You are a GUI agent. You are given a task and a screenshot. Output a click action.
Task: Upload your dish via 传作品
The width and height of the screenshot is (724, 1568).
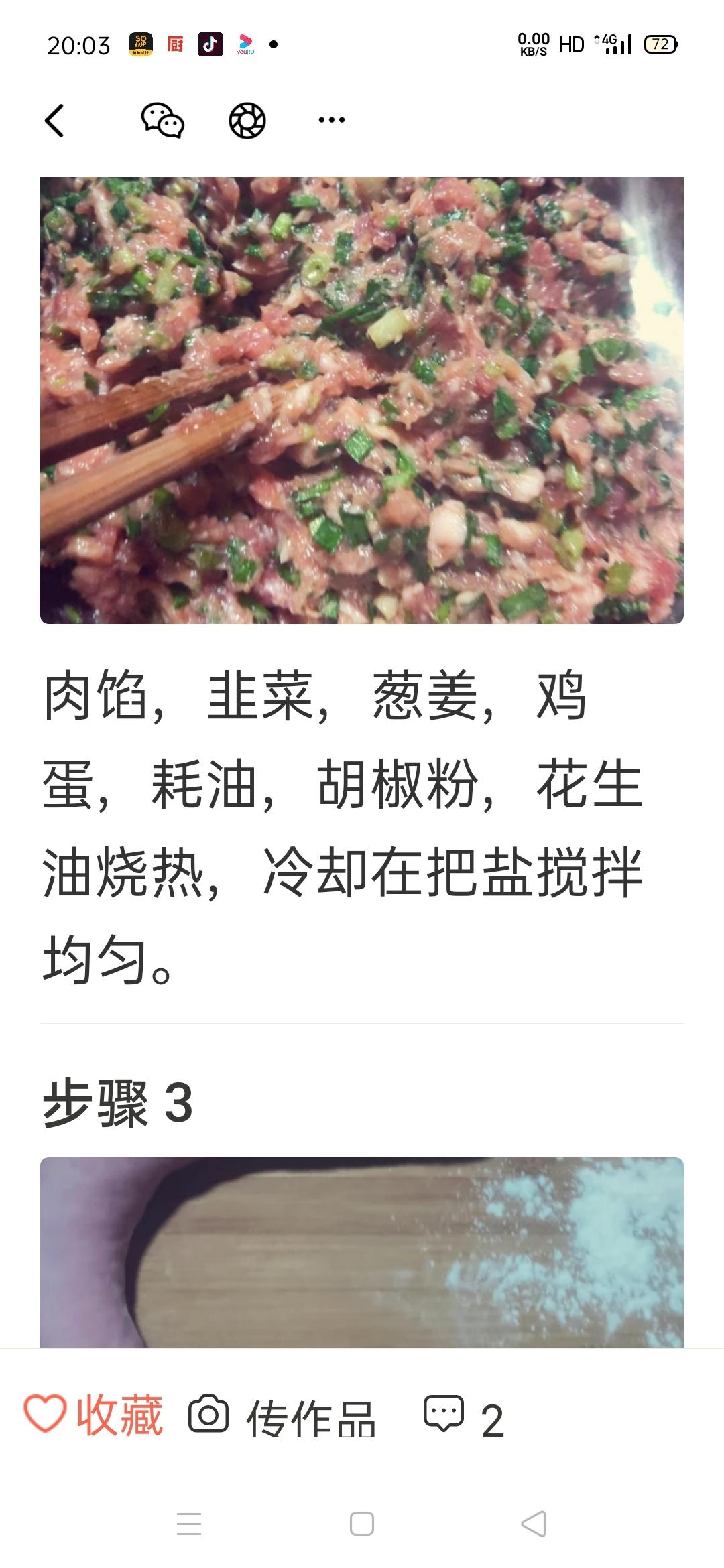click(x=282, y=1417)
